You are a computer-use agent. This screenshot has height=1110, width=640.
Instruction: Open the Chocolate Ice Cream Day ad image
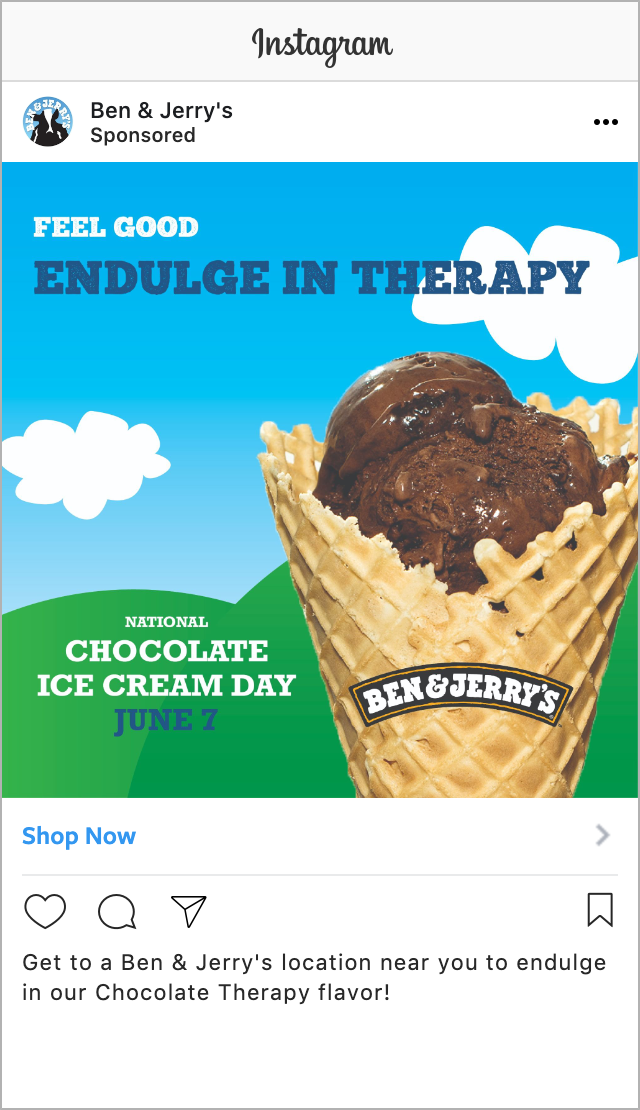320,480
